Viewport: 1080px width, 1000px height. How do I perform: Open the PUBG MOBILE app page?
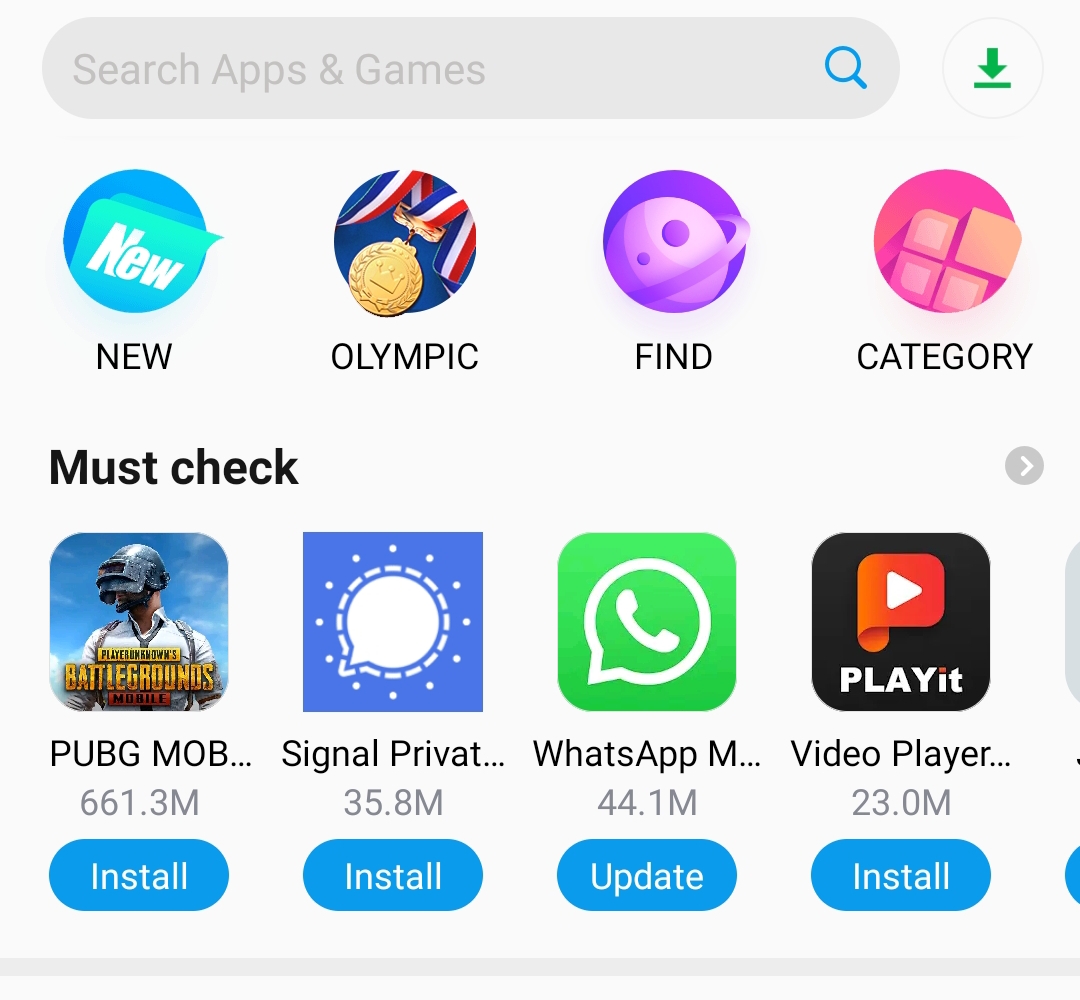(x=139, y=622)
